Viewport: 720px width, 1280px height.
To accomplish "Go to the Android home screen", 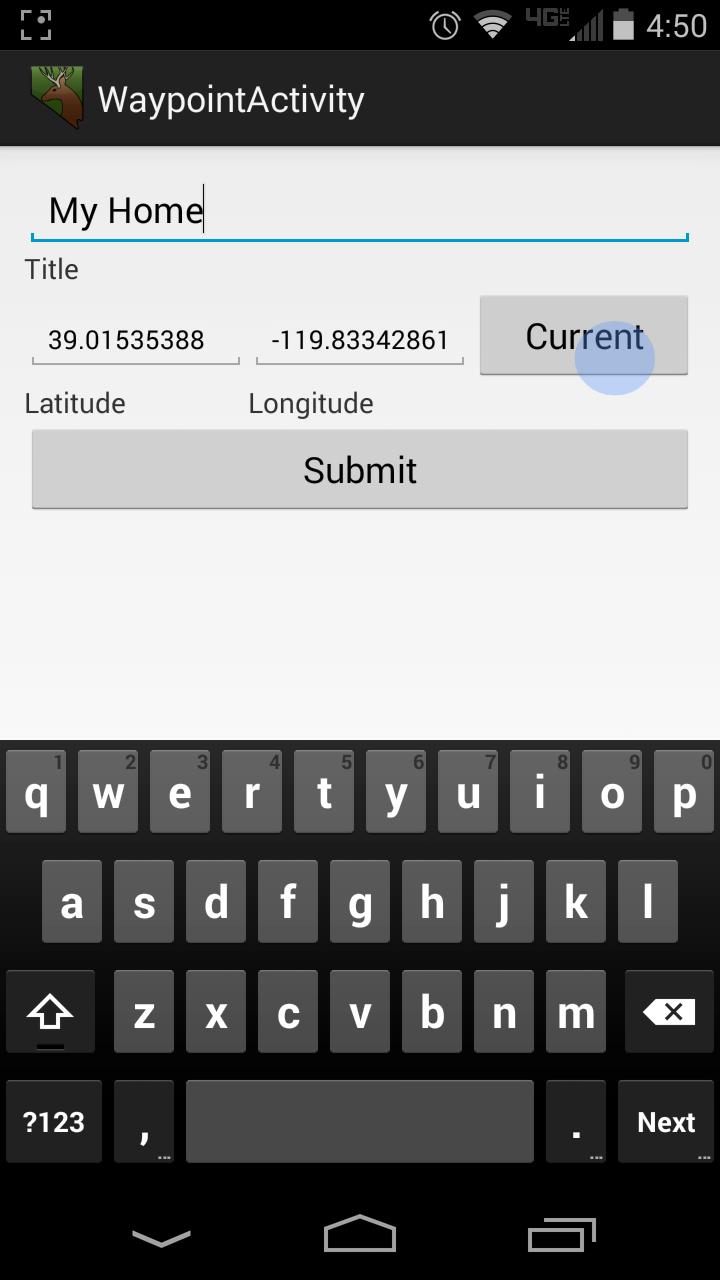I will (x=360, y=1235).
